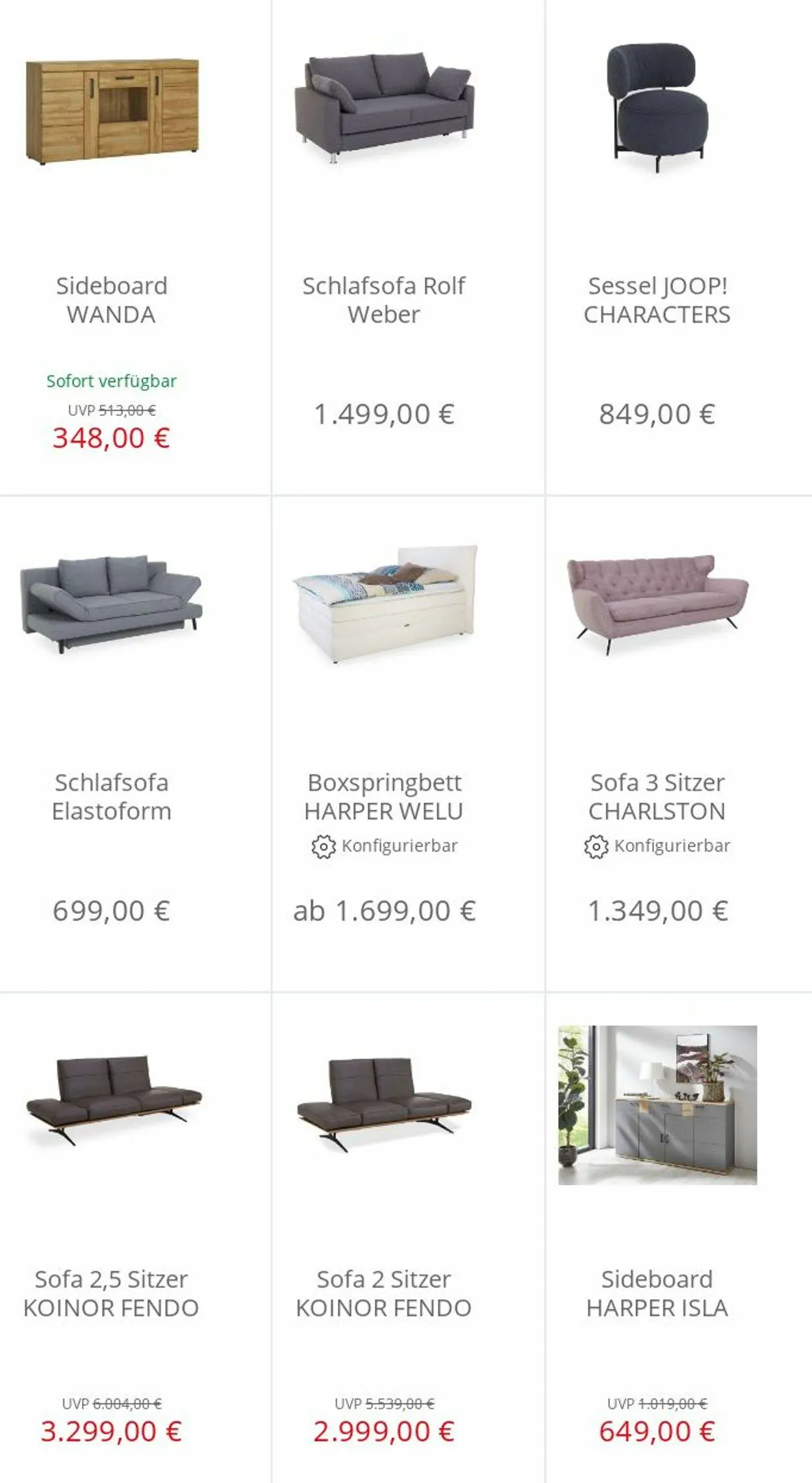812x1483 pixels.
Task: View the Sideboard HARPER ISLA product
Action: (x=679, y=1238)
